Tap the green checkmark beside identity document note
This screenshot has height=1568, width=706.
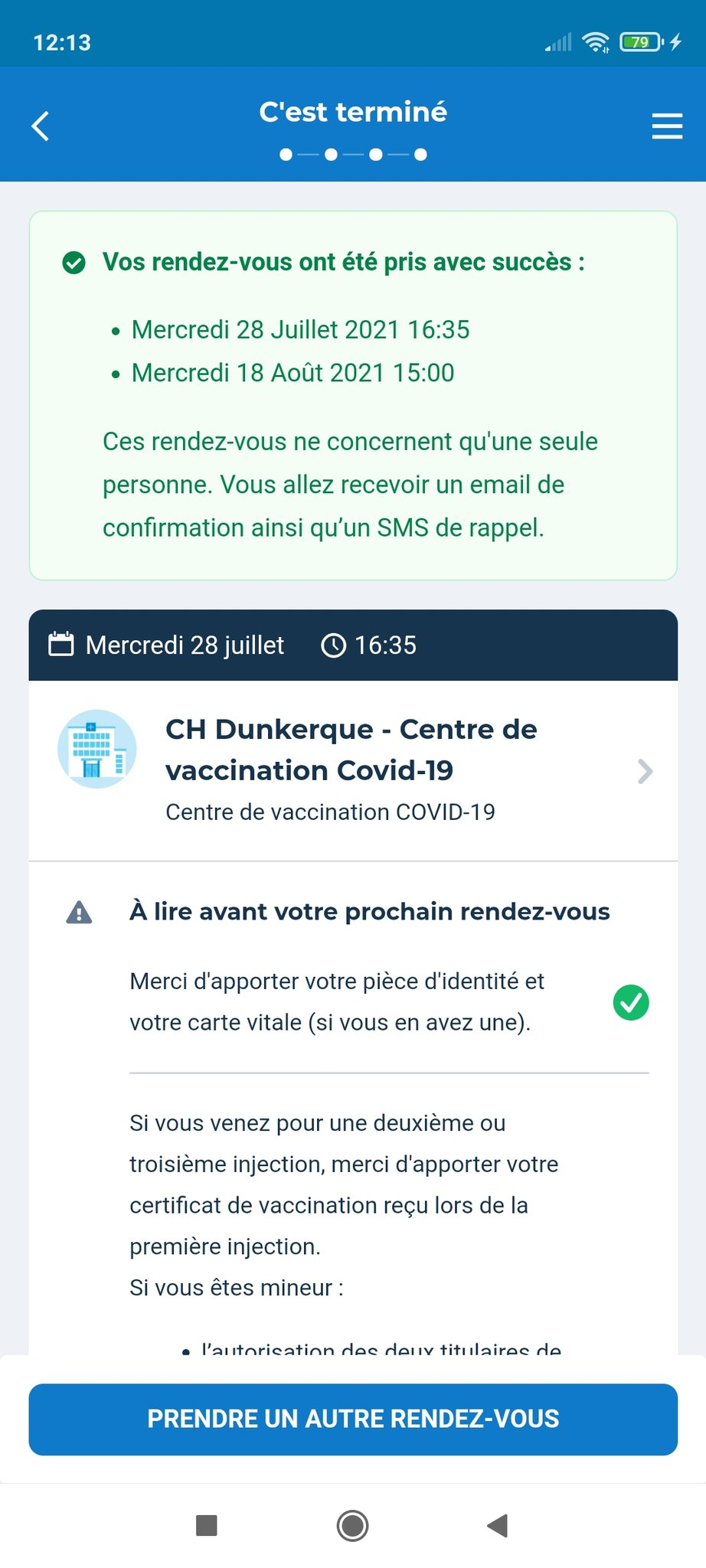point(631,1002)
